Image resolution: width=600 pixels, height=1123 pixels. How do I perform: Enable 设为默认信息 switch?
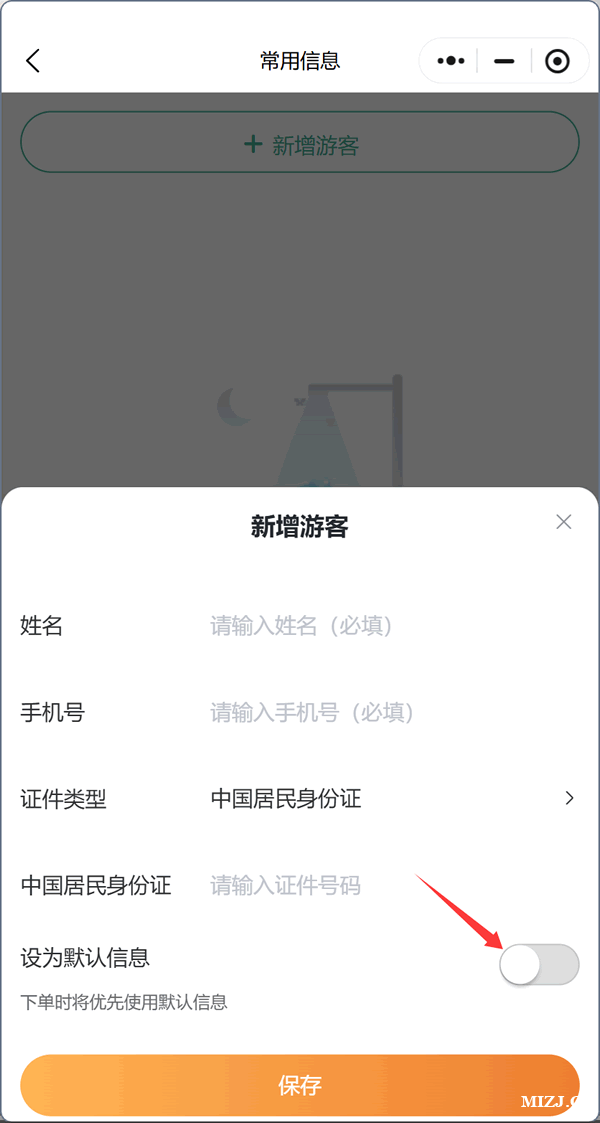click(x=539, y=964)
